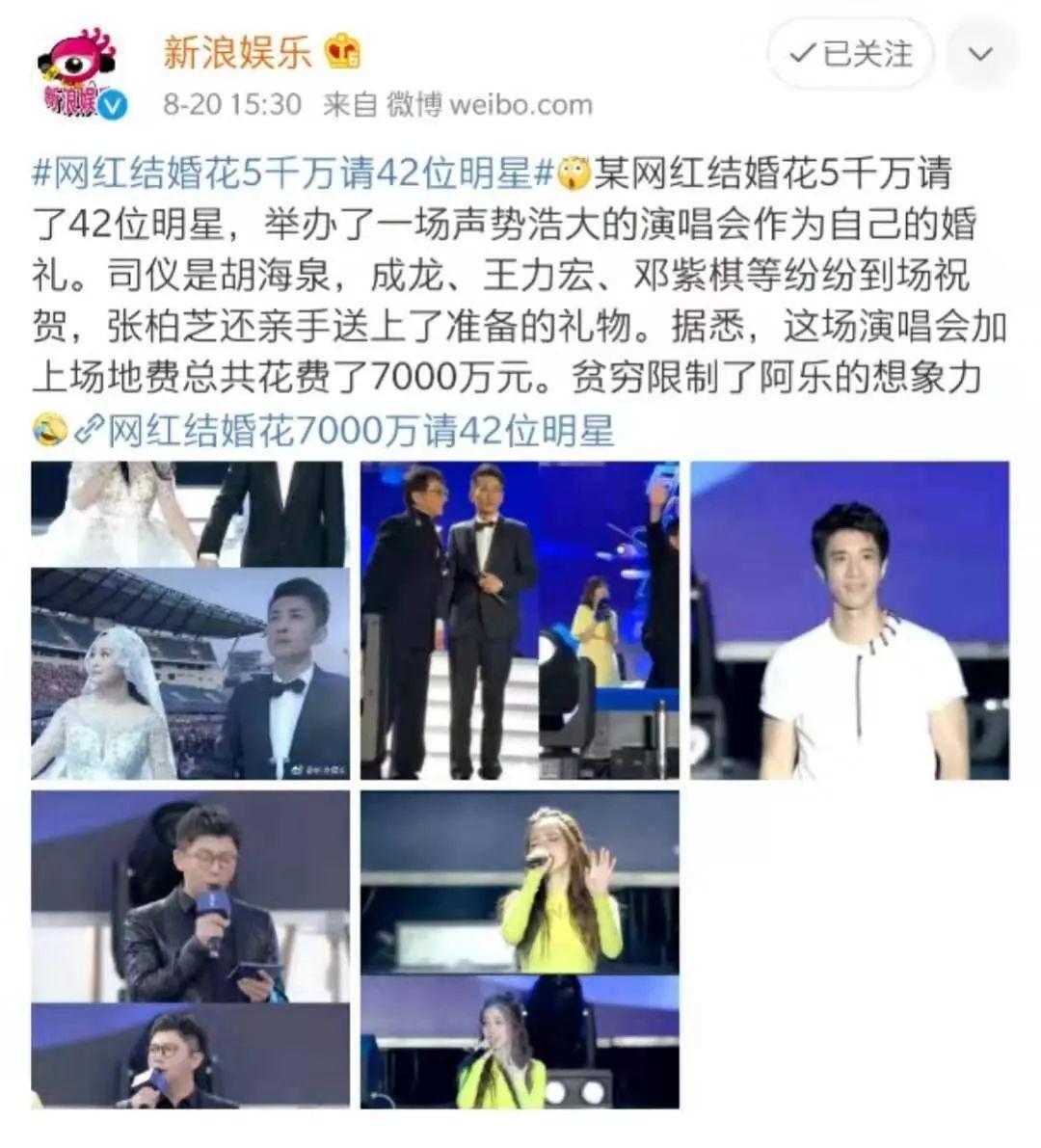View the photo of man in white T-shirt

pyautogui.click(x=849, y=620)
